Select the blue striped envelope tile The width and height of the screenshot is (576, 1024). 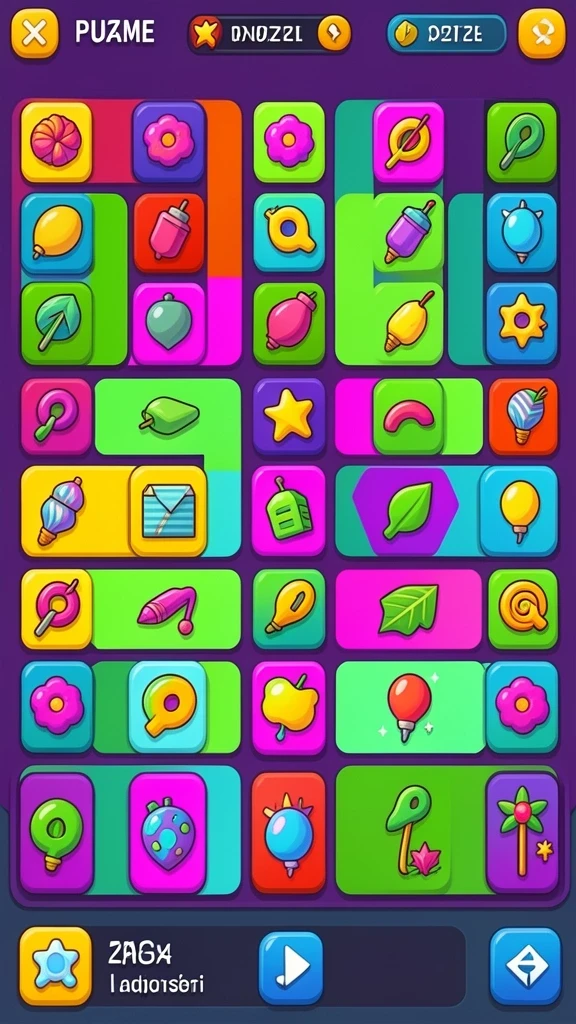168,511
